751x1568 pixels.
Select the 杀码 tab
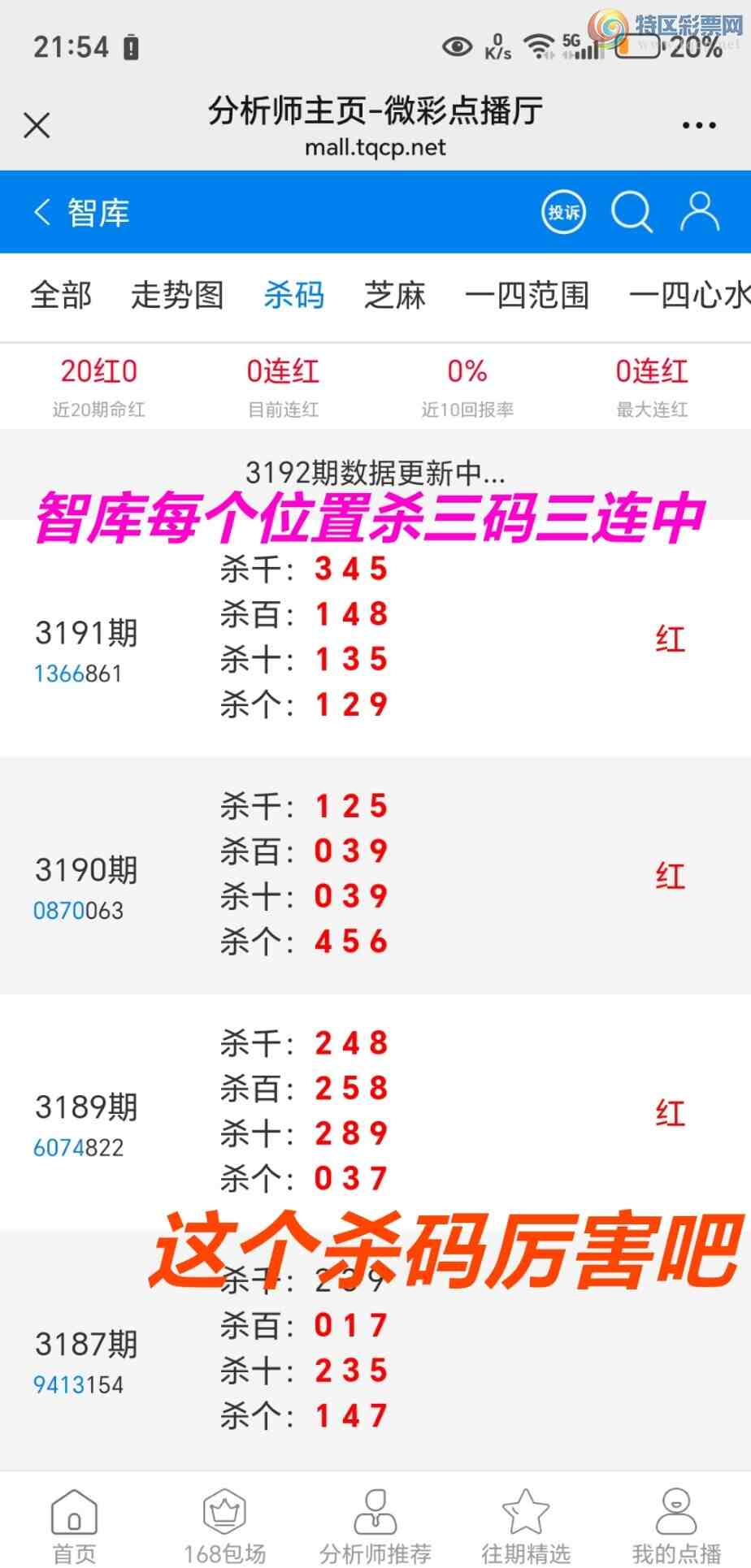(x=293, y=295)
